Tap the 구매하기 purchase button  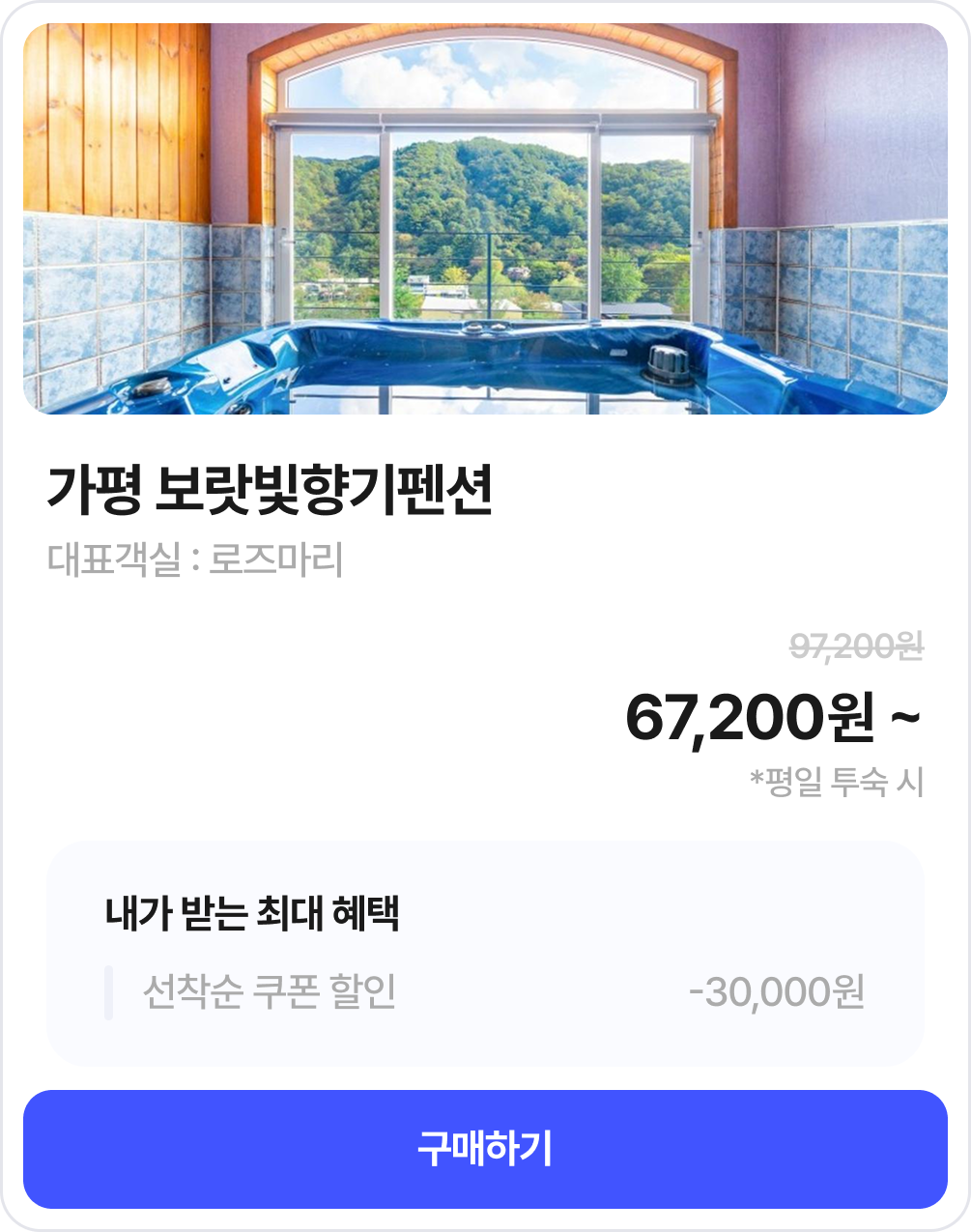point(485,1149)
